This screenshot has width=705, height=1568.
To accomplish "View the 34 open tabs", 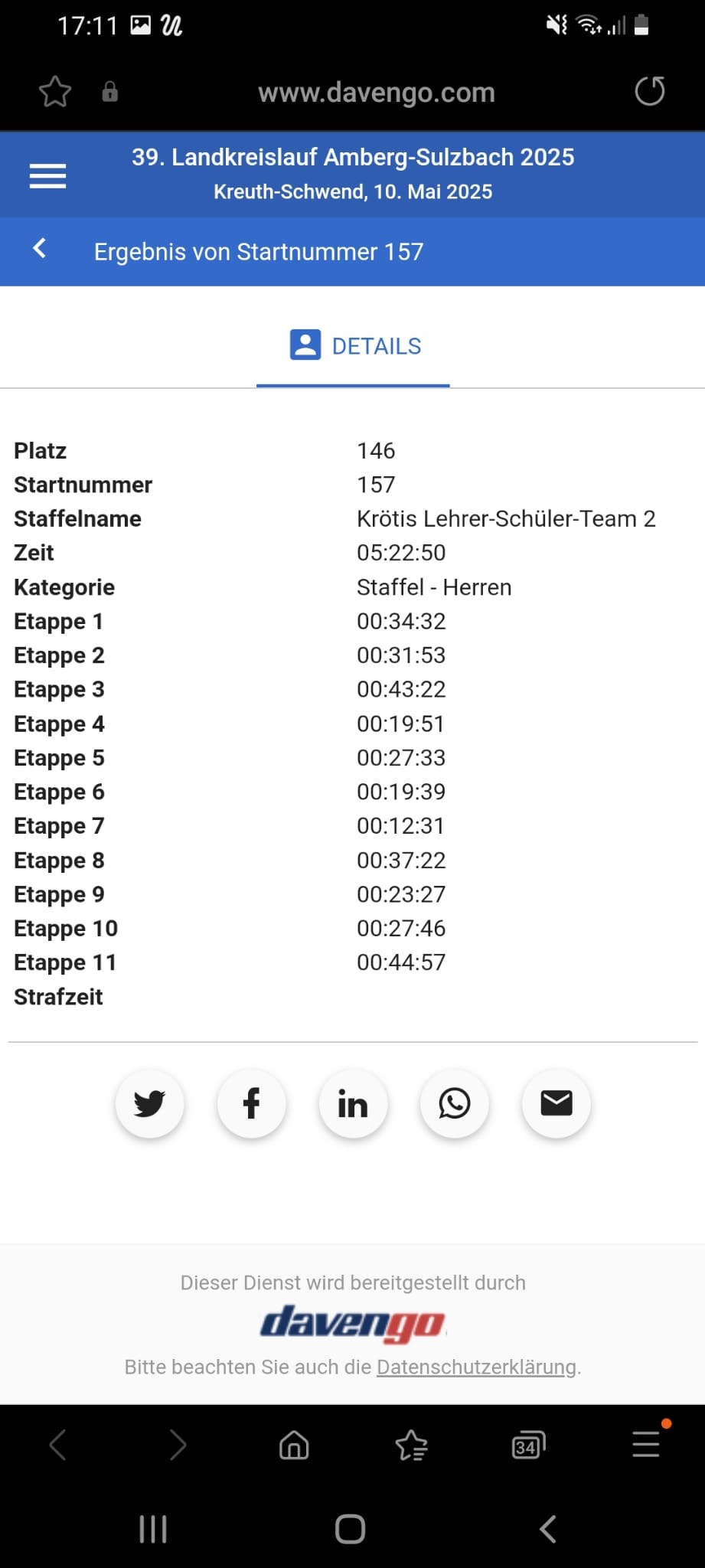I will pos(528,1445).
